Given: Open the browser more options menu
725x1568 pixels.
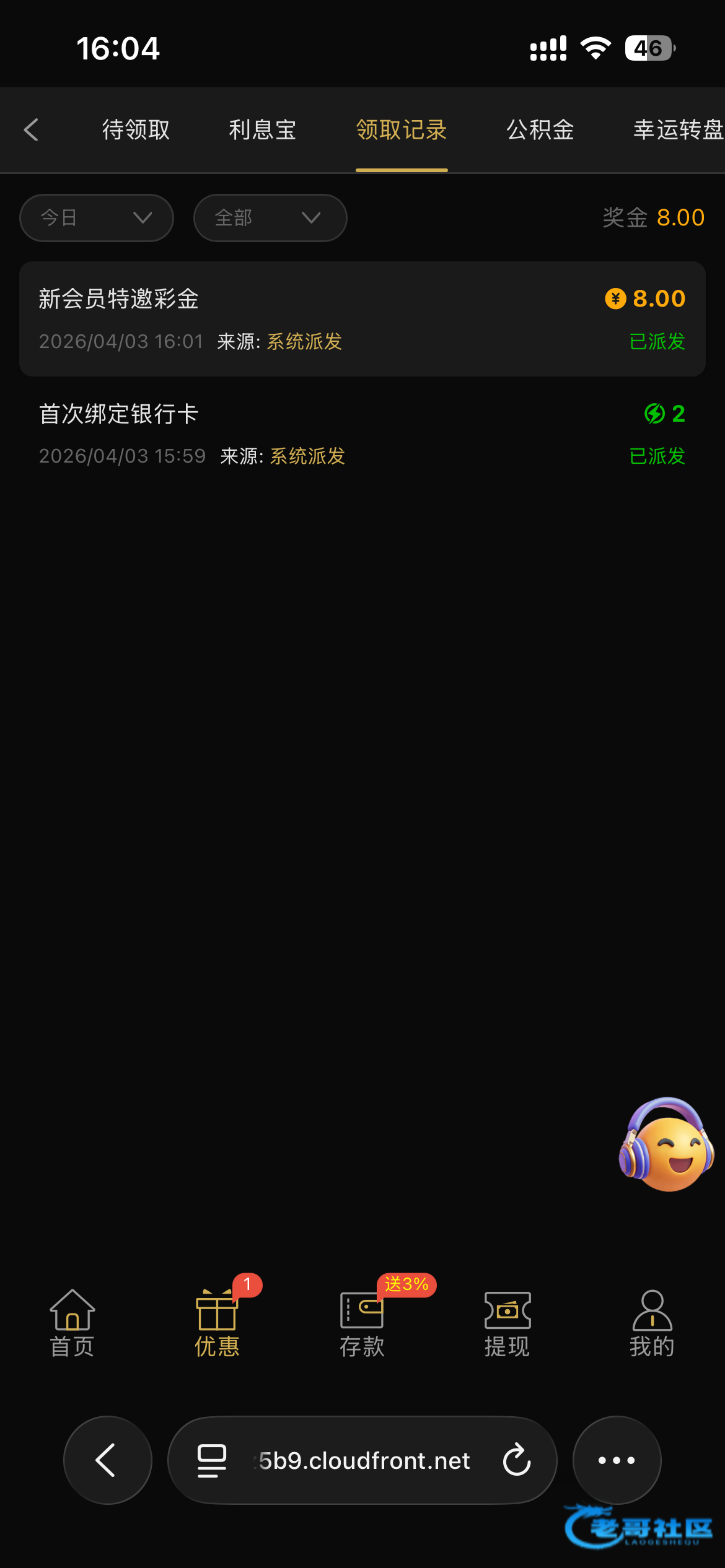Looking at the screenshot, I should 617,1460.
